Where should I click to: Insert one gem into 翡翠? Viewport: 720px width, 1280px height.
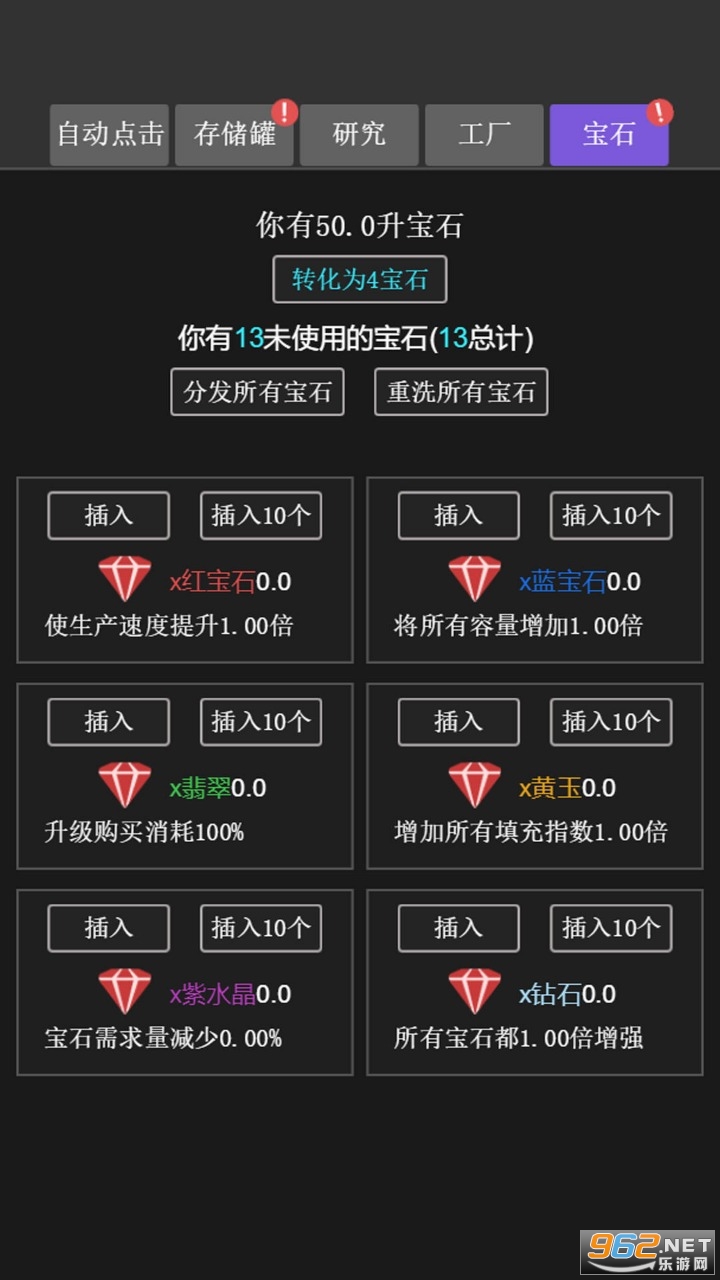tap(109, 722)
